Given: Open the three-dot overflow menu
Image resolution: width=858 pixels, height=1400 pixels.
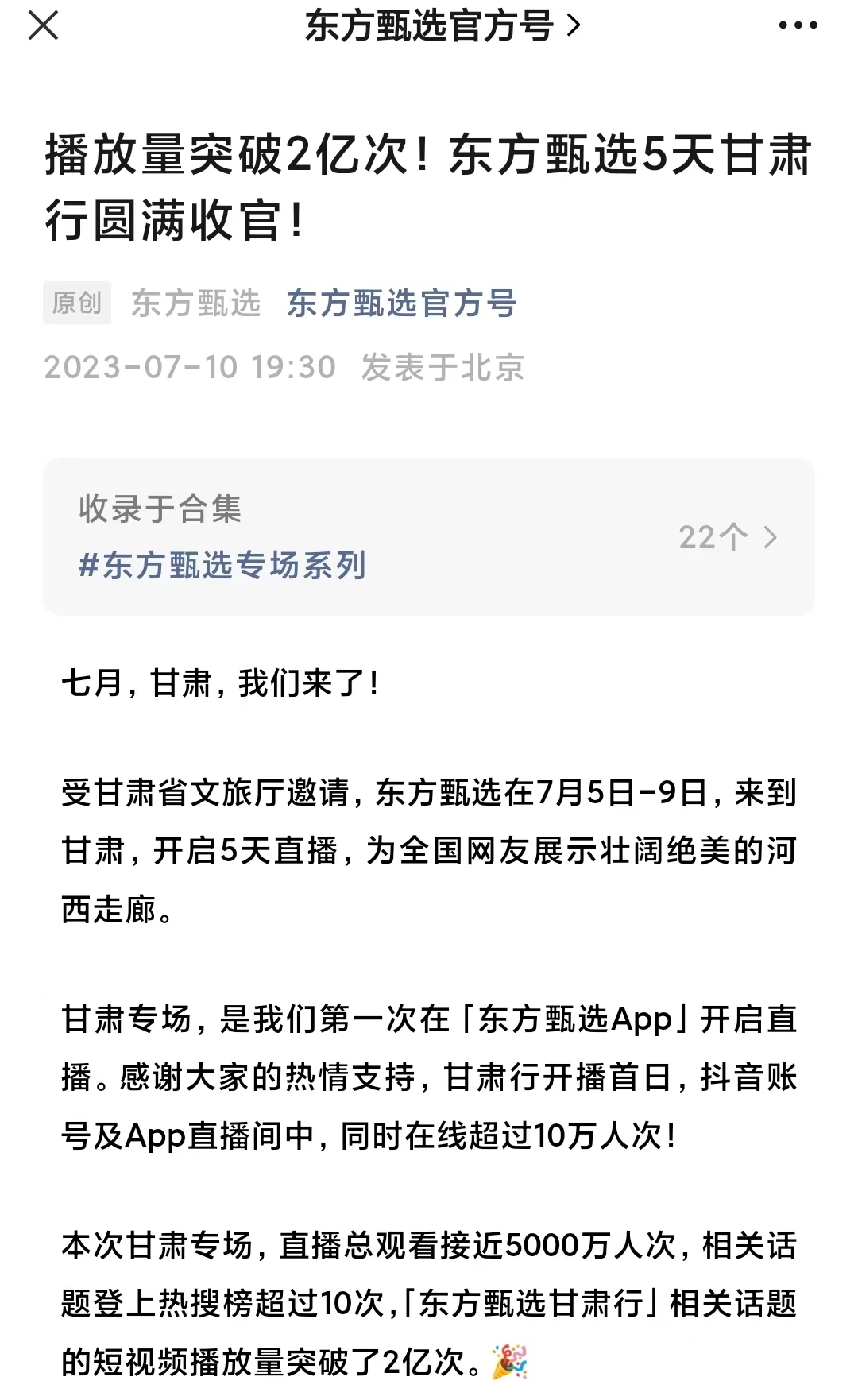Looking at the screenshot, I should tap(798, 25).
